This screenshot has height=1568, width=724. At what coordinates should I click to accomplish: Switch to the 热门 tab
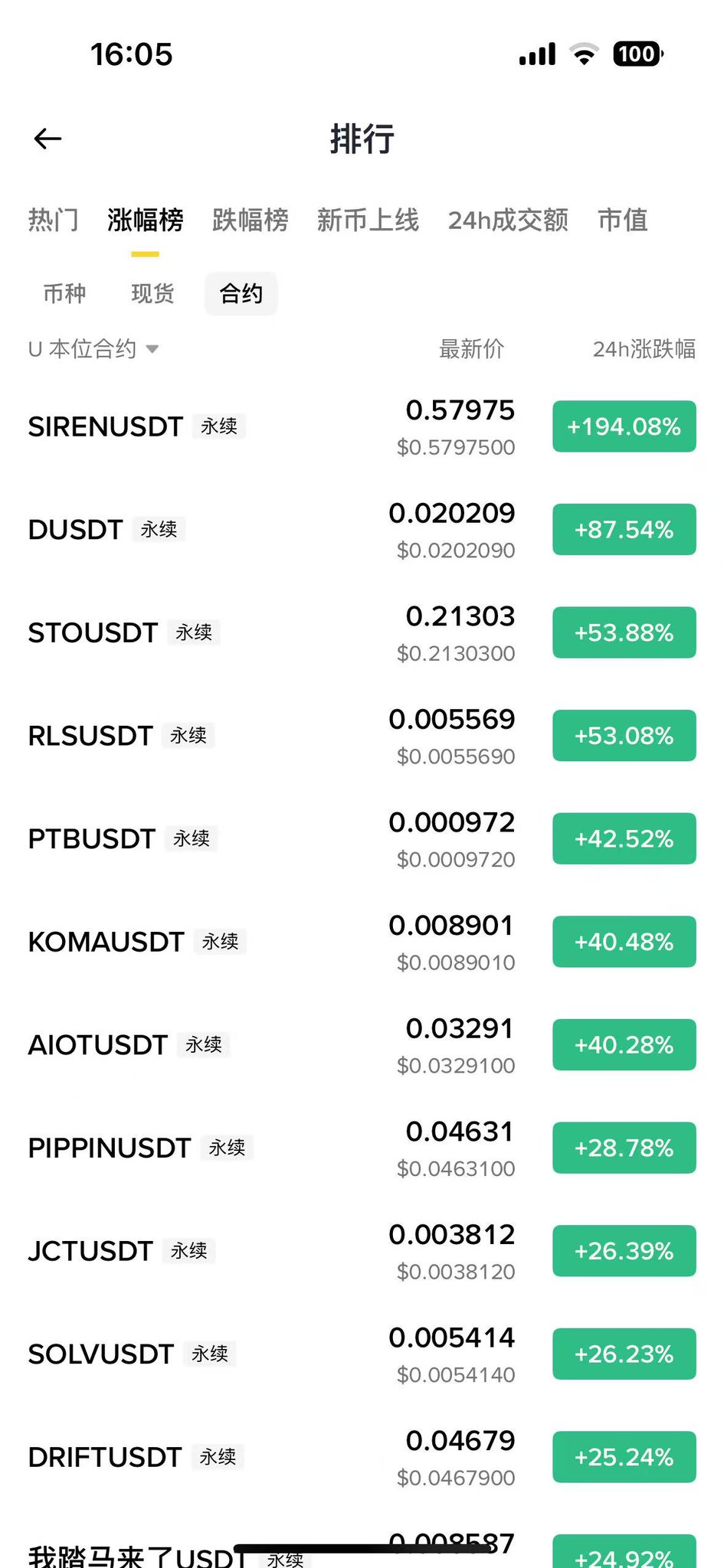tap(53, 220)
